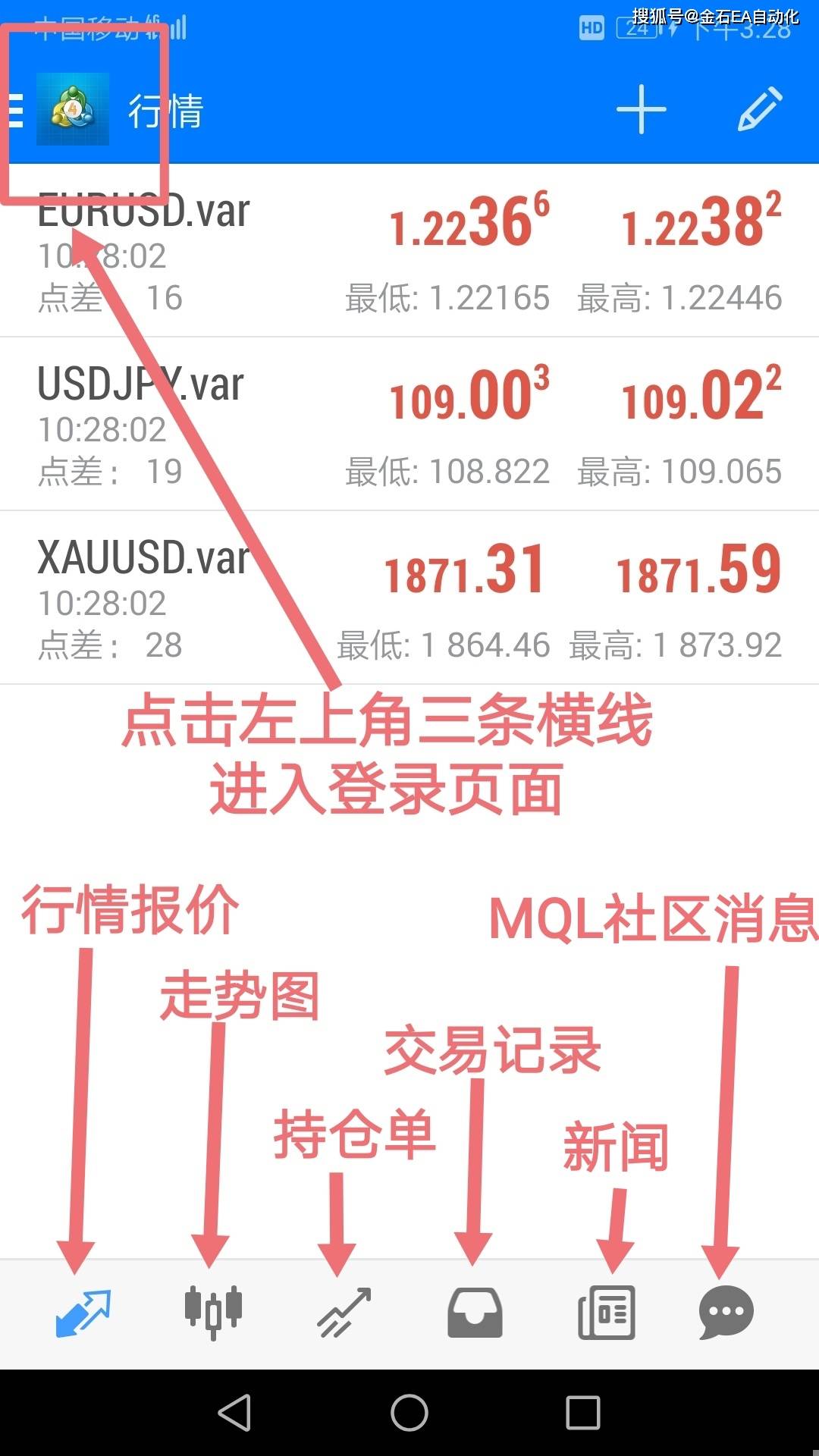Select the EURUSD.var quote row
Screen dimensions: 819x1456
click(409, 250)
